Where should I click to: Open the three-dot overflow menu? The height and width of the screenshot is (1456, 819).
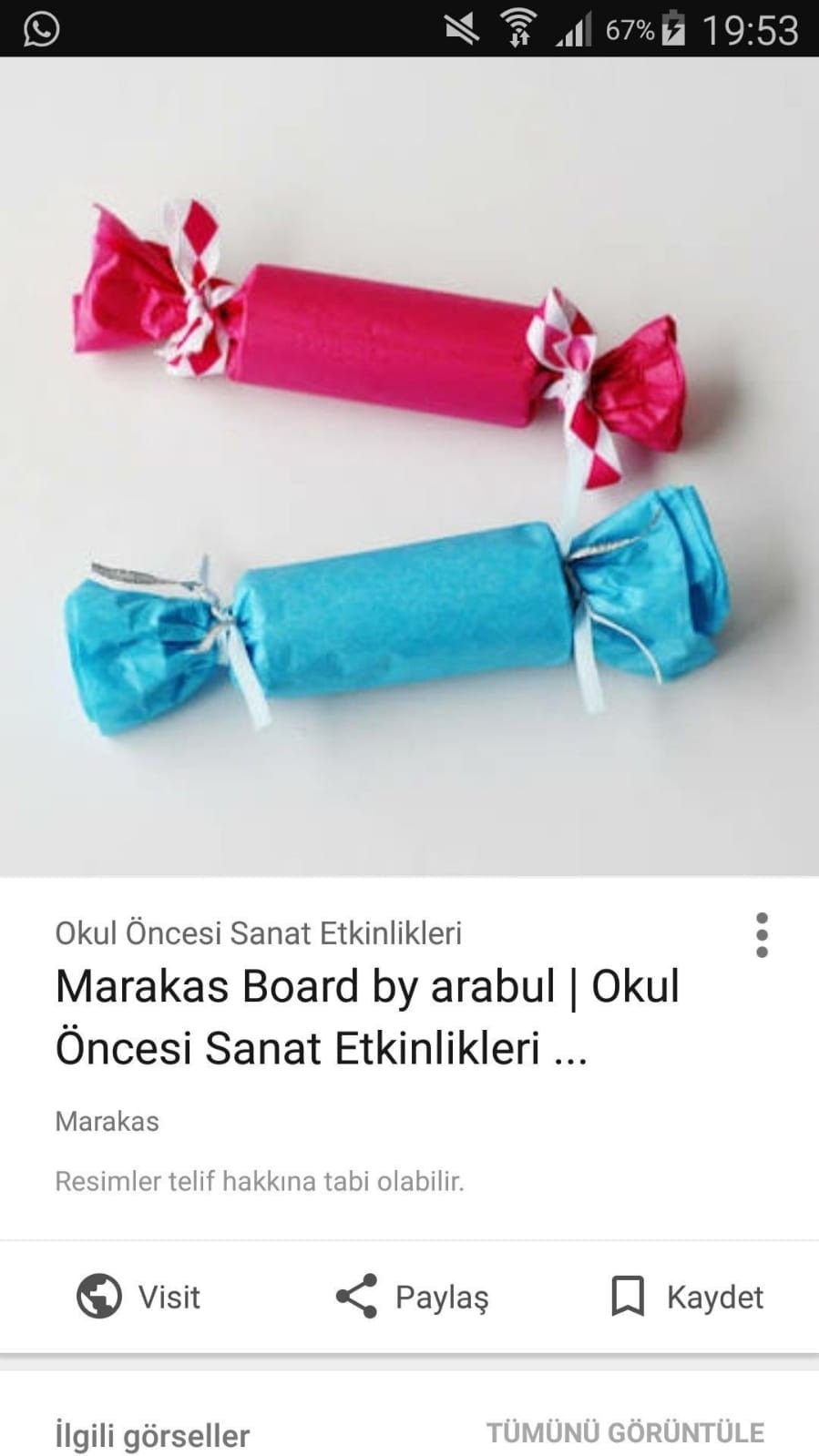pos(762,935)
